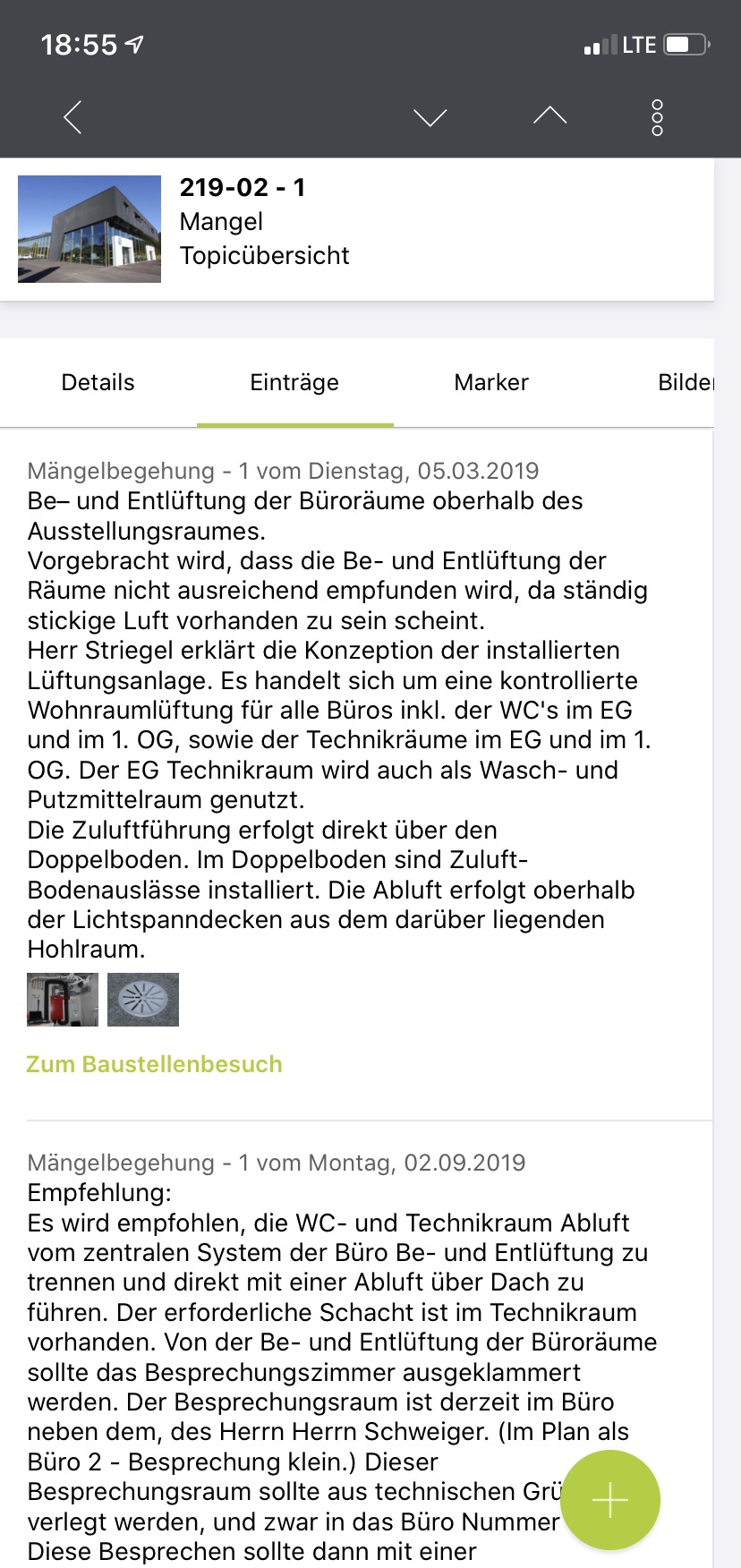Open the heating system photo thumbnail
The width and height of the screenshot is (741, 1568).
click(x=63, y=1000)
